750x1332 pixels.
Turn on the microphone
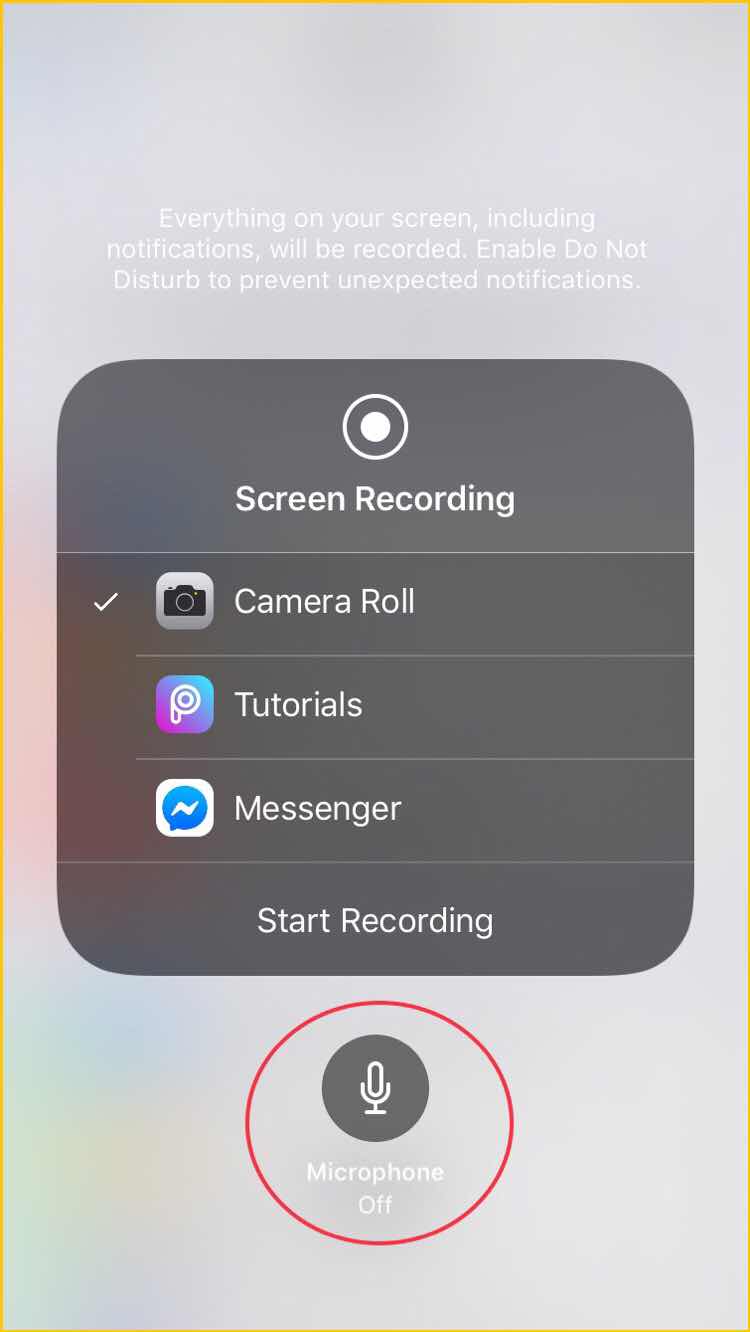[x=375, y=1089]
